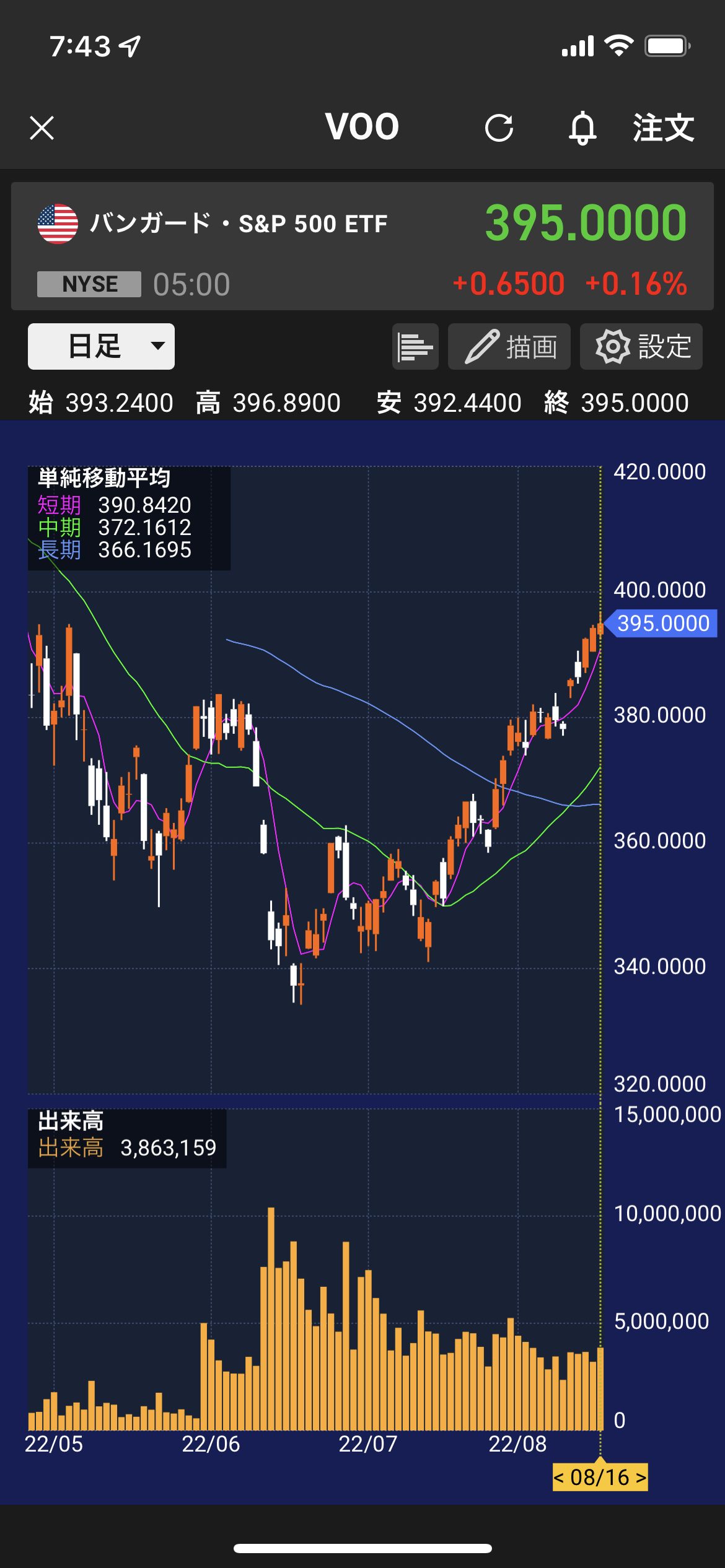Open 設定 chart settings
Screen dimensions: 725x1568
coord(641,346)
